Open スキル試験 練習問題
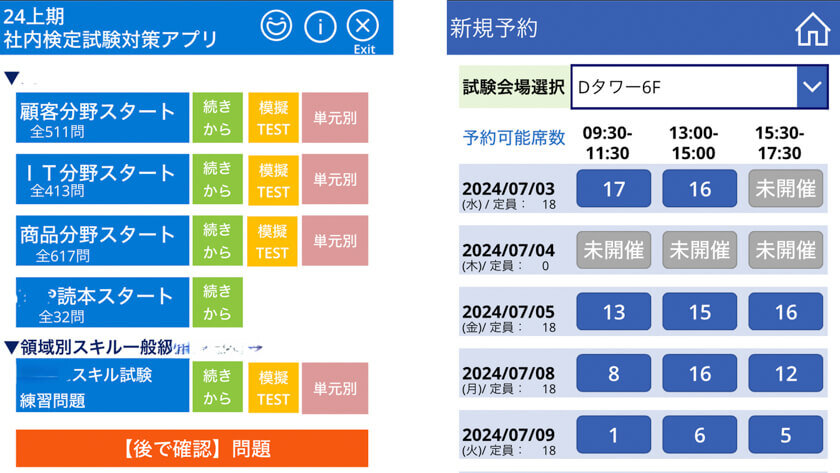 (102, 387)
